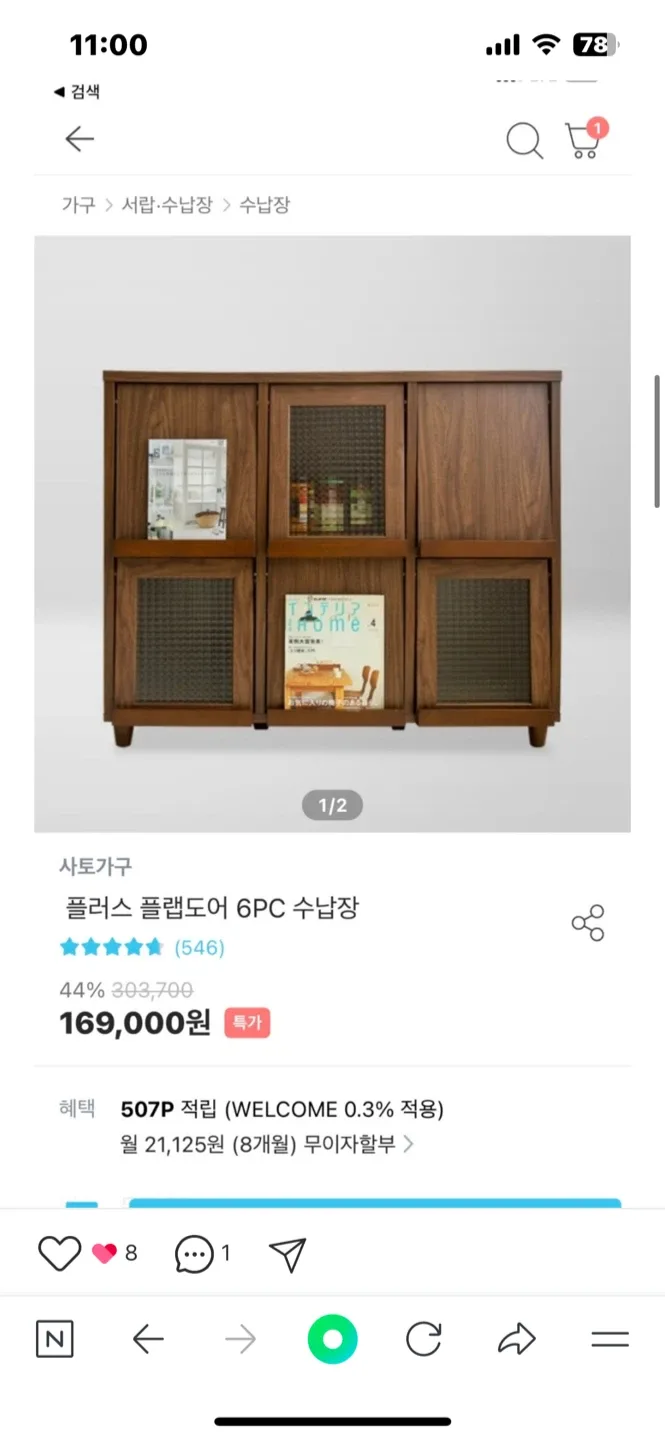The height and width of the screenshot is (1440, 665).
Task: Reload the current page
Action: click(424, 1340)
